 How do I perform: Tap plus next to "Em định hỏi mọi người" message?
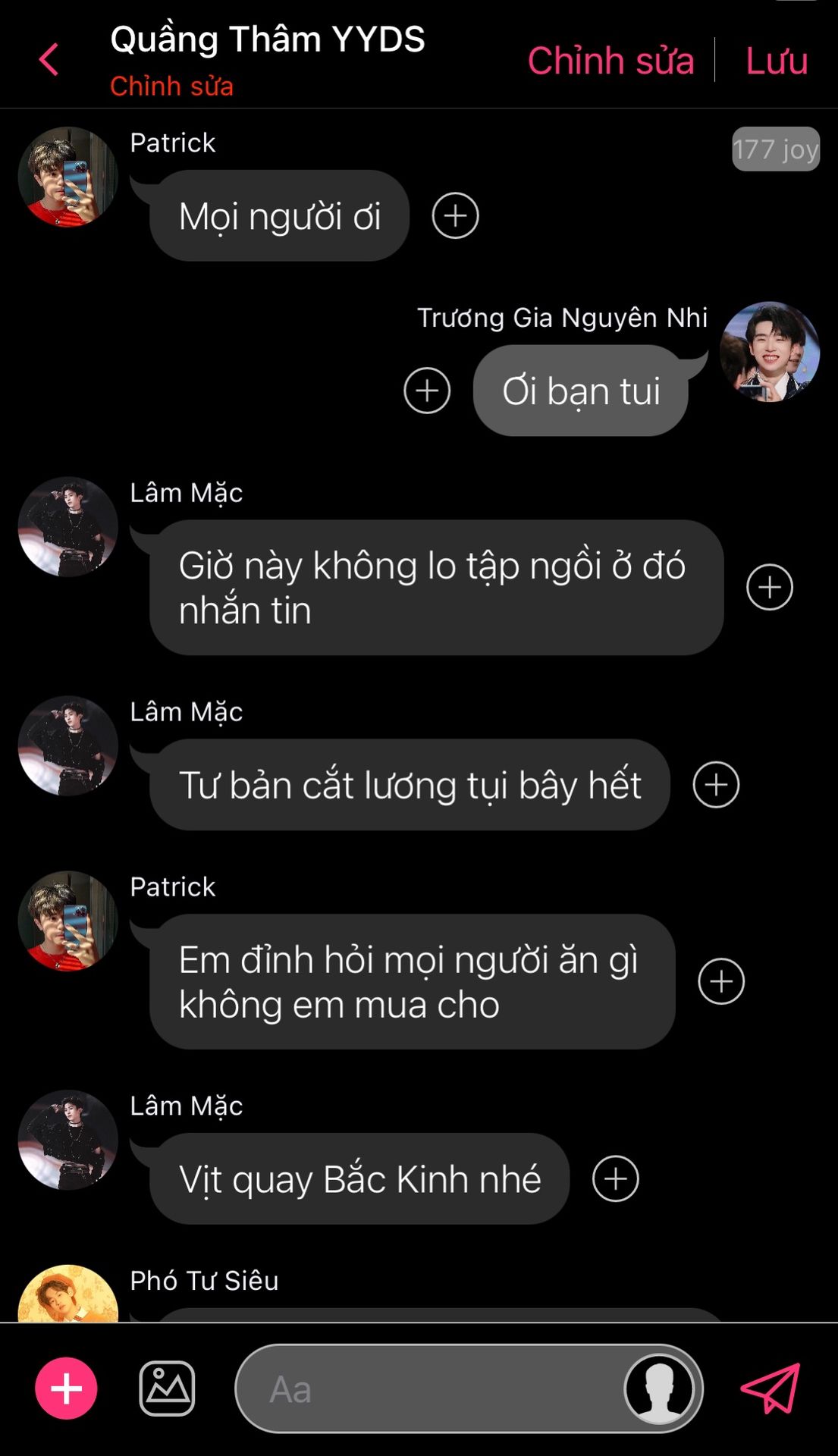click(x=721, y=982)
